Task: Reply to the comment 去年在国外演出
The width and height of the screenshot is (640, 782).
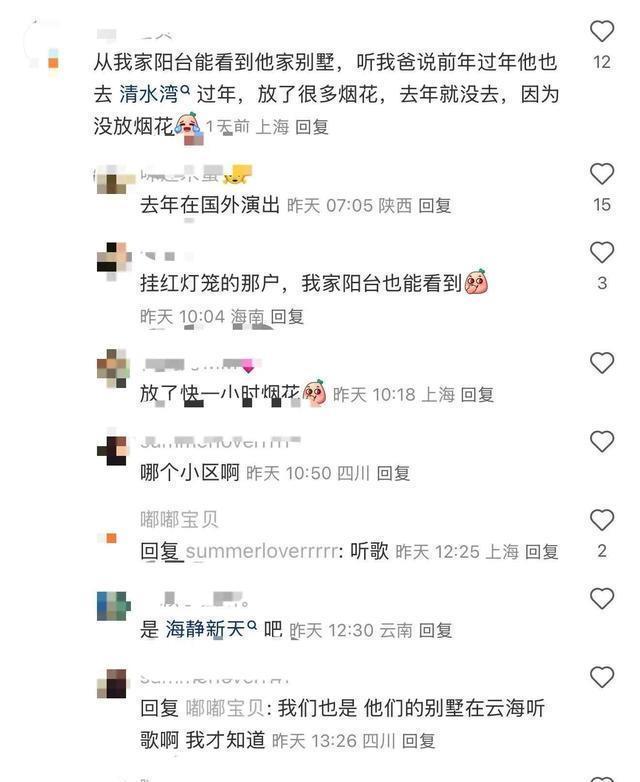Action: pos(435,206)
